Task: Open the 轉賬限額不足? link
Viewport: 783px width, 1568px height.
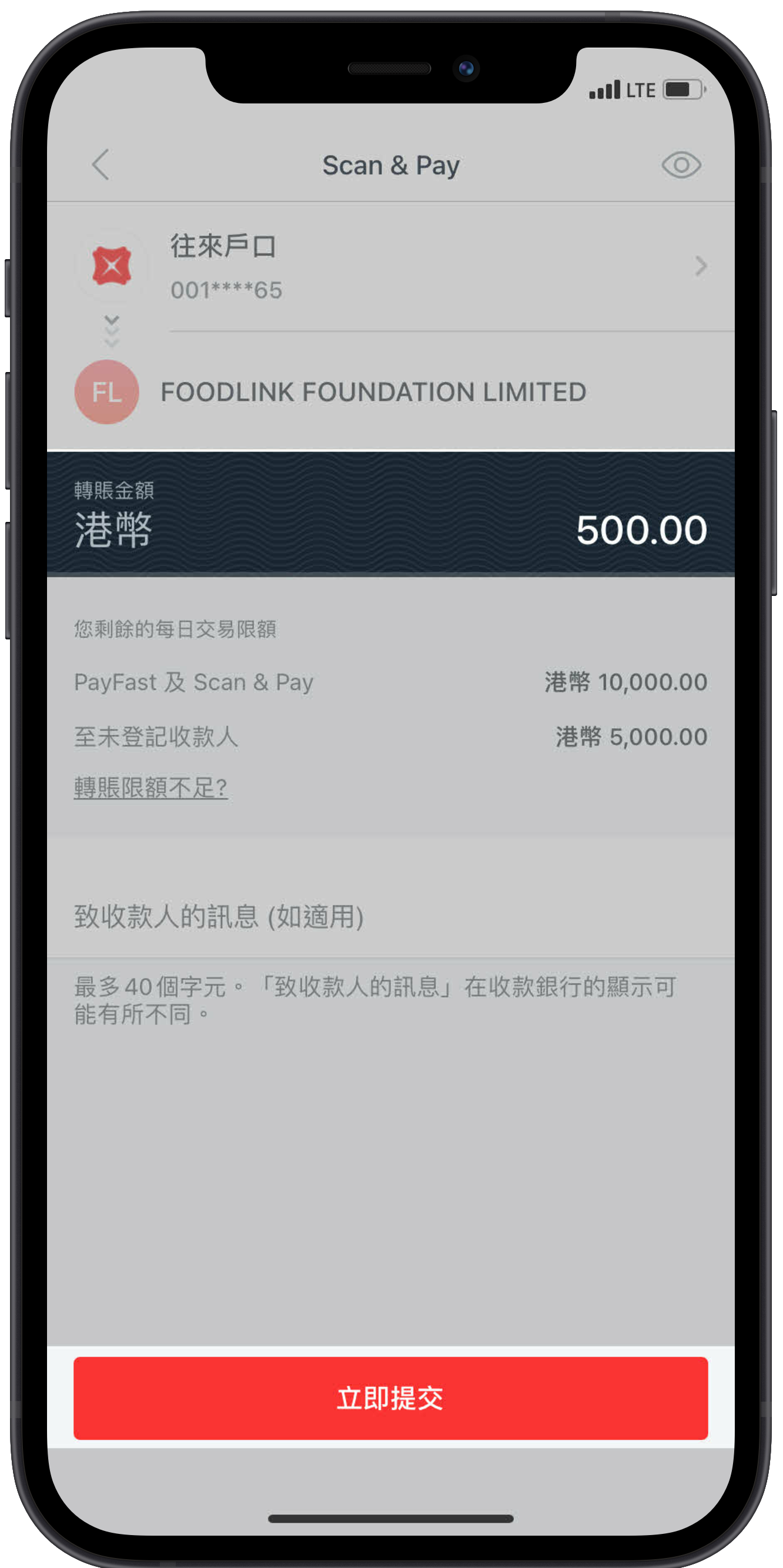Action: click(150, 788)
